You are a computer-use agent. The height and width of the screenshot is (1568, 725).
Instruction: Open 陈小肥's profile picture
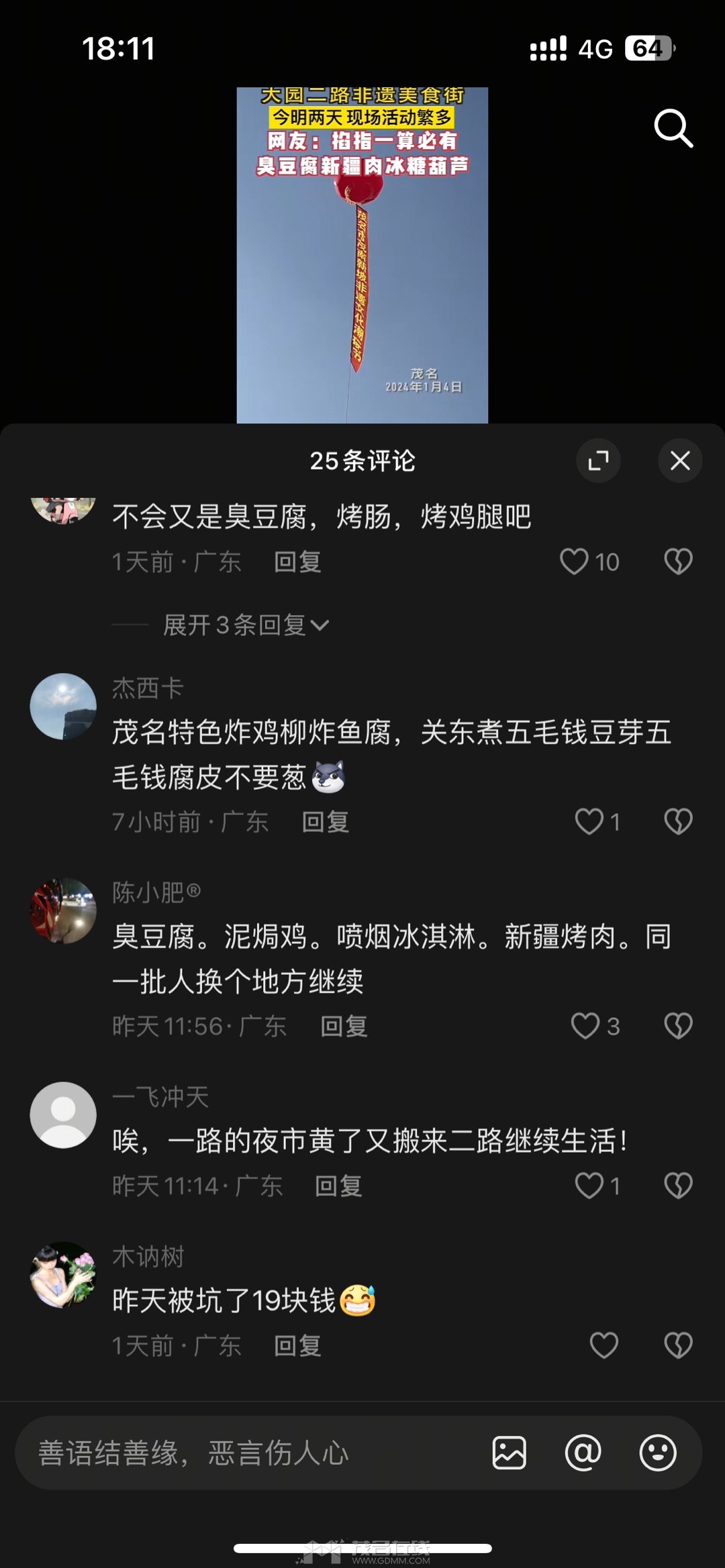(x=63, y=910)
